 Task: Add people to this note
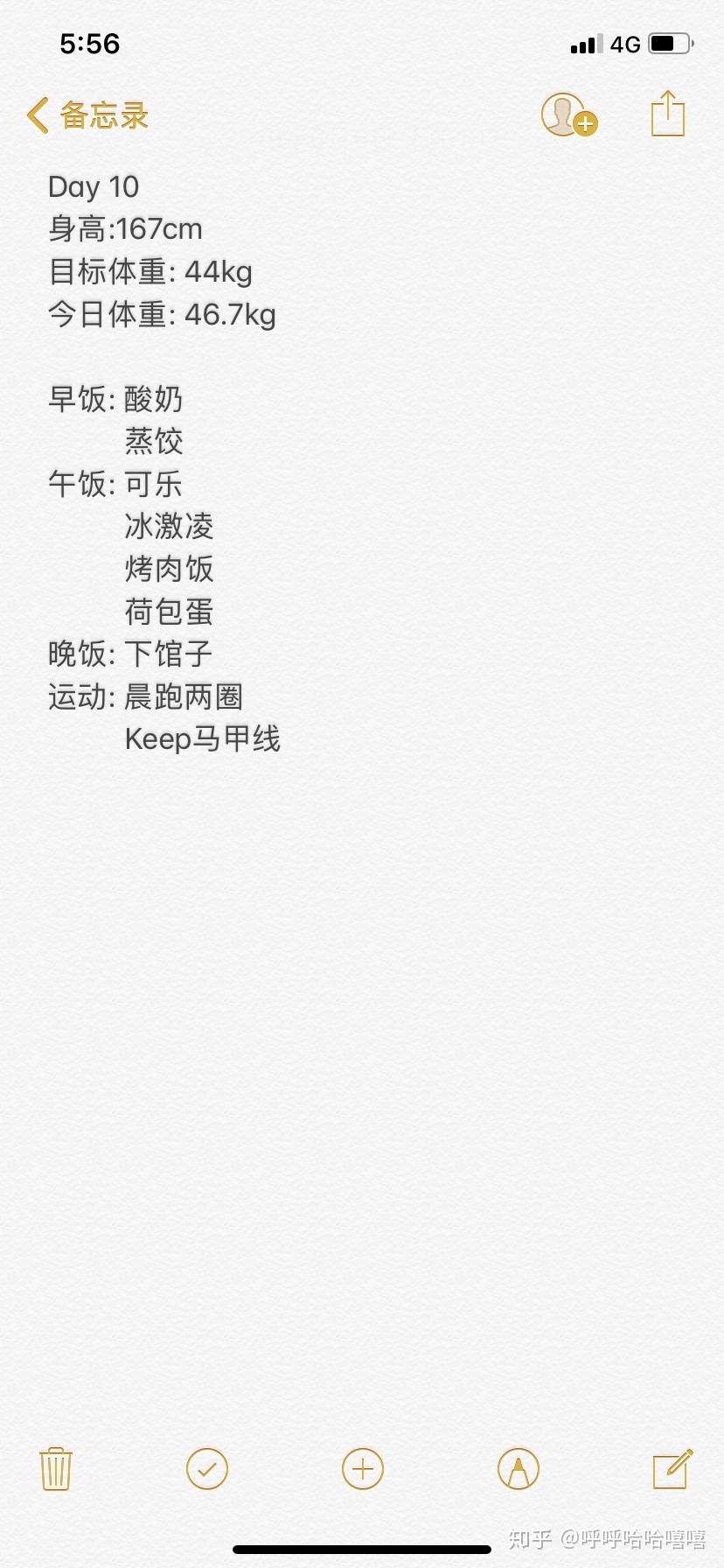point(569,115)
